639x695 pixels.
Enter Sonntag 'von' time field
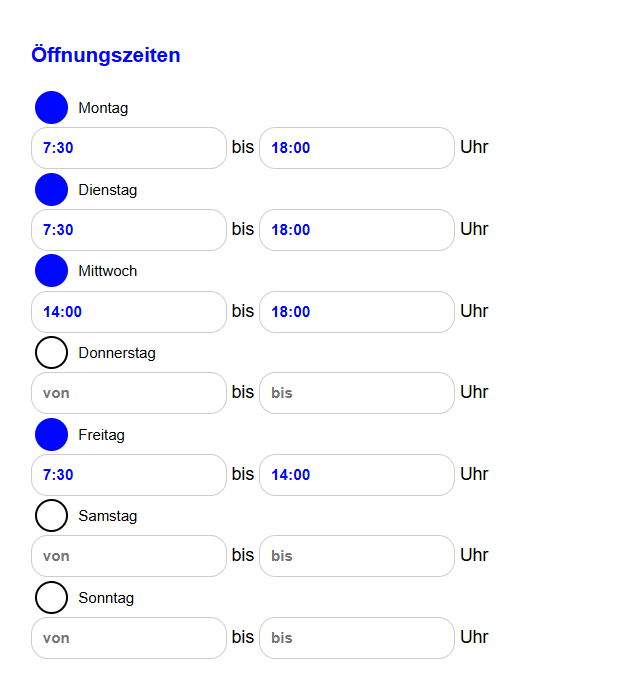[129, 638]
